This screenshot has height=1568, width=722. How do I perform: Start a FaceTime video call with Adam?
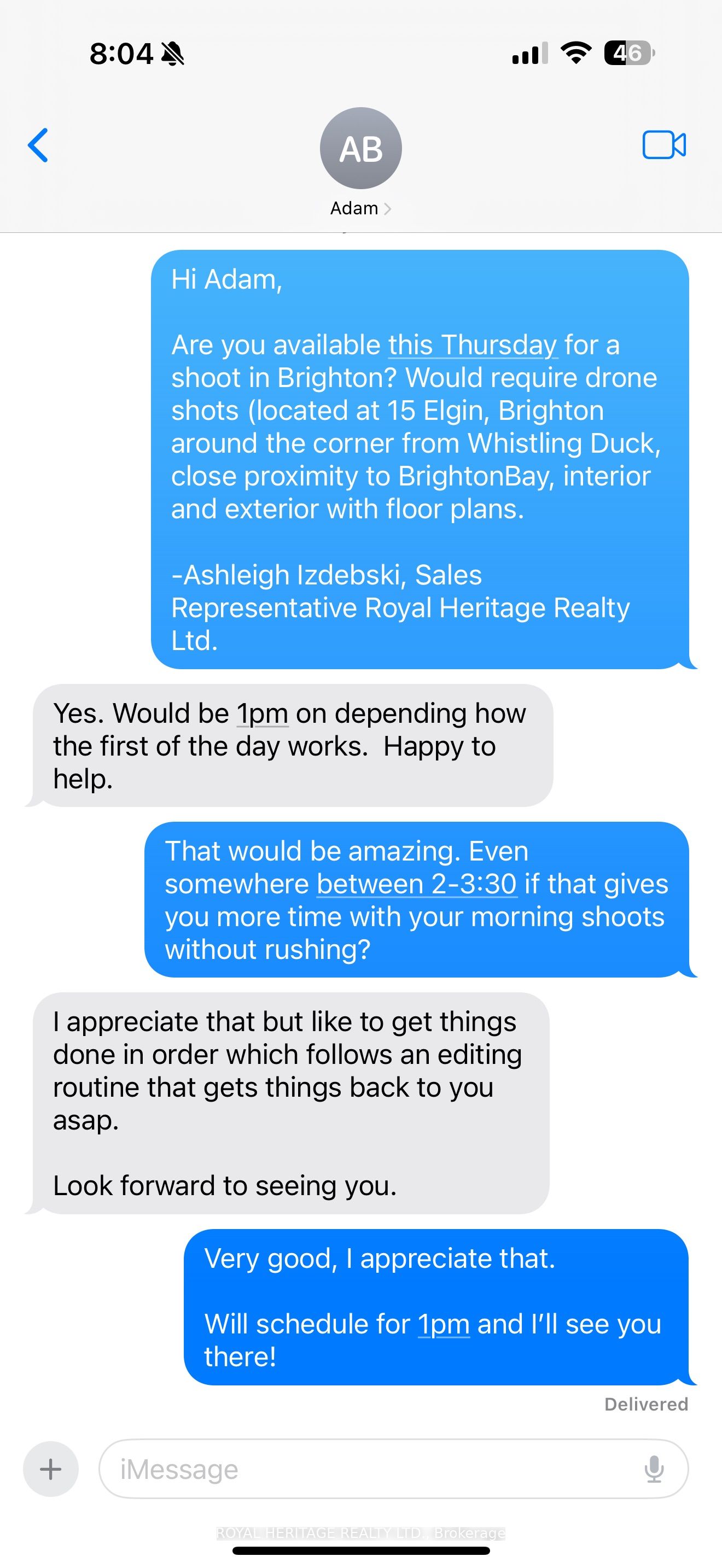(663, 145)
